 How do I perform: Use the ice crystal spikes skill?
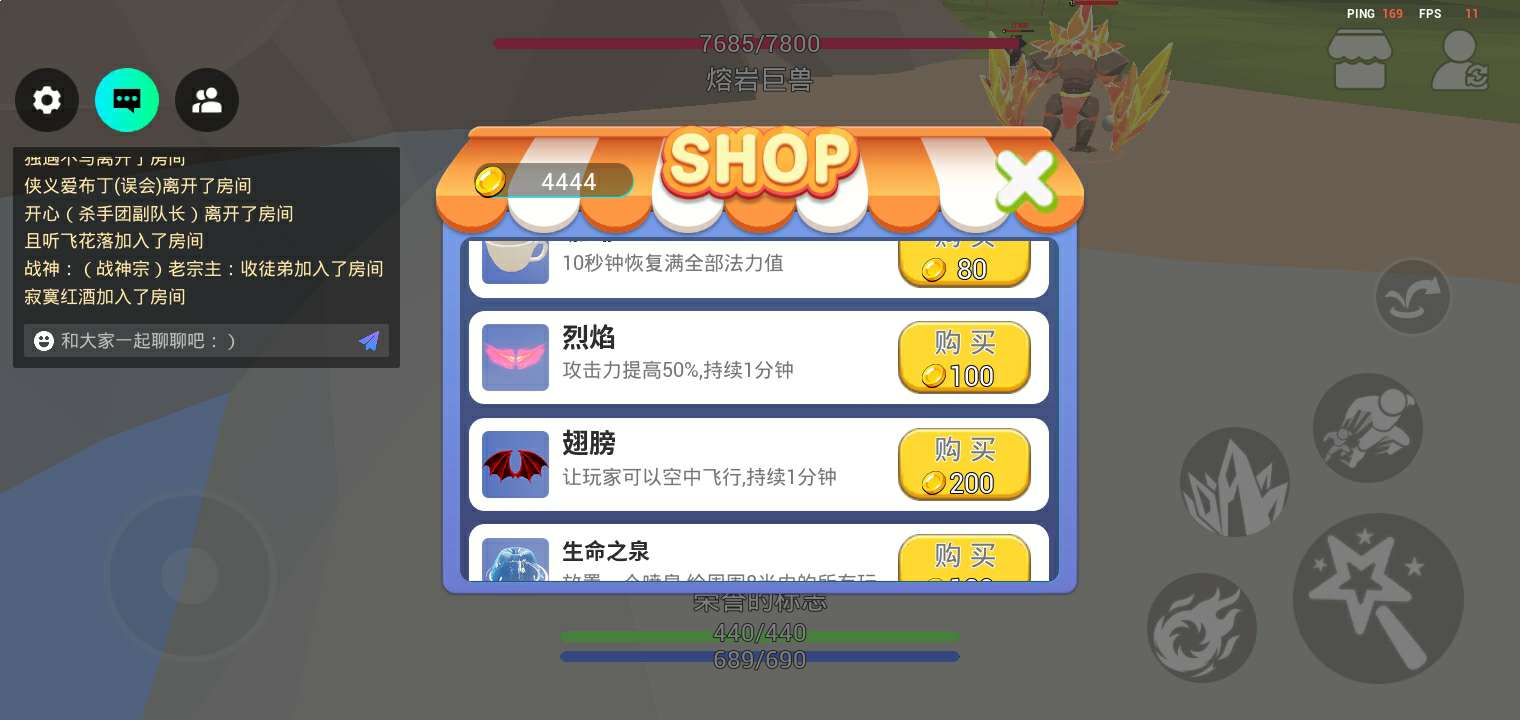(1235, 482)
